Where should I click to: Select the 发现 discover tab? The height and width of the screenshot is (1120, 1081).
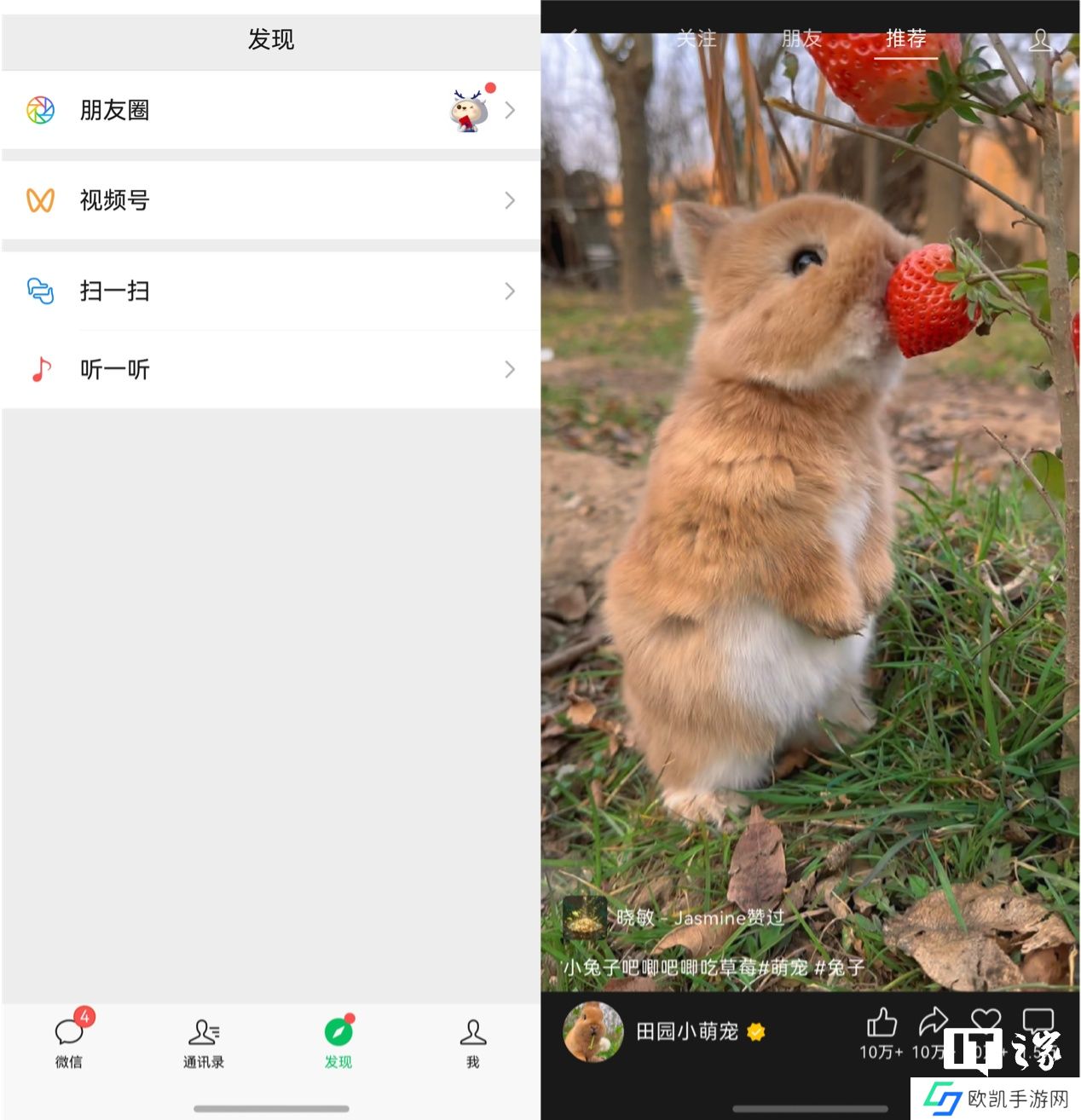(338, 1042)
